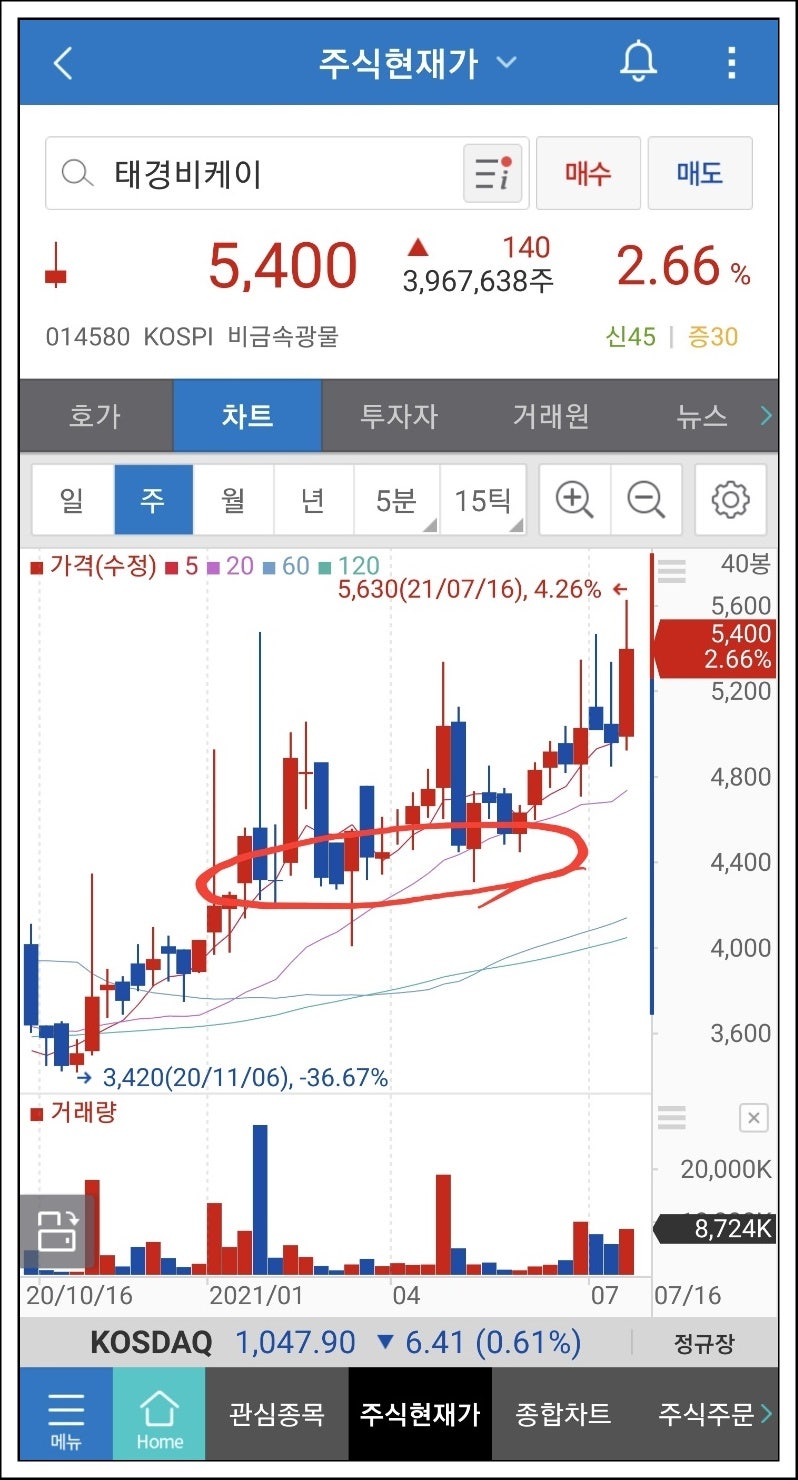This screenshot has height=1480, width=798.
Task: Open the chart settings gear
Action: coord(731,500)
